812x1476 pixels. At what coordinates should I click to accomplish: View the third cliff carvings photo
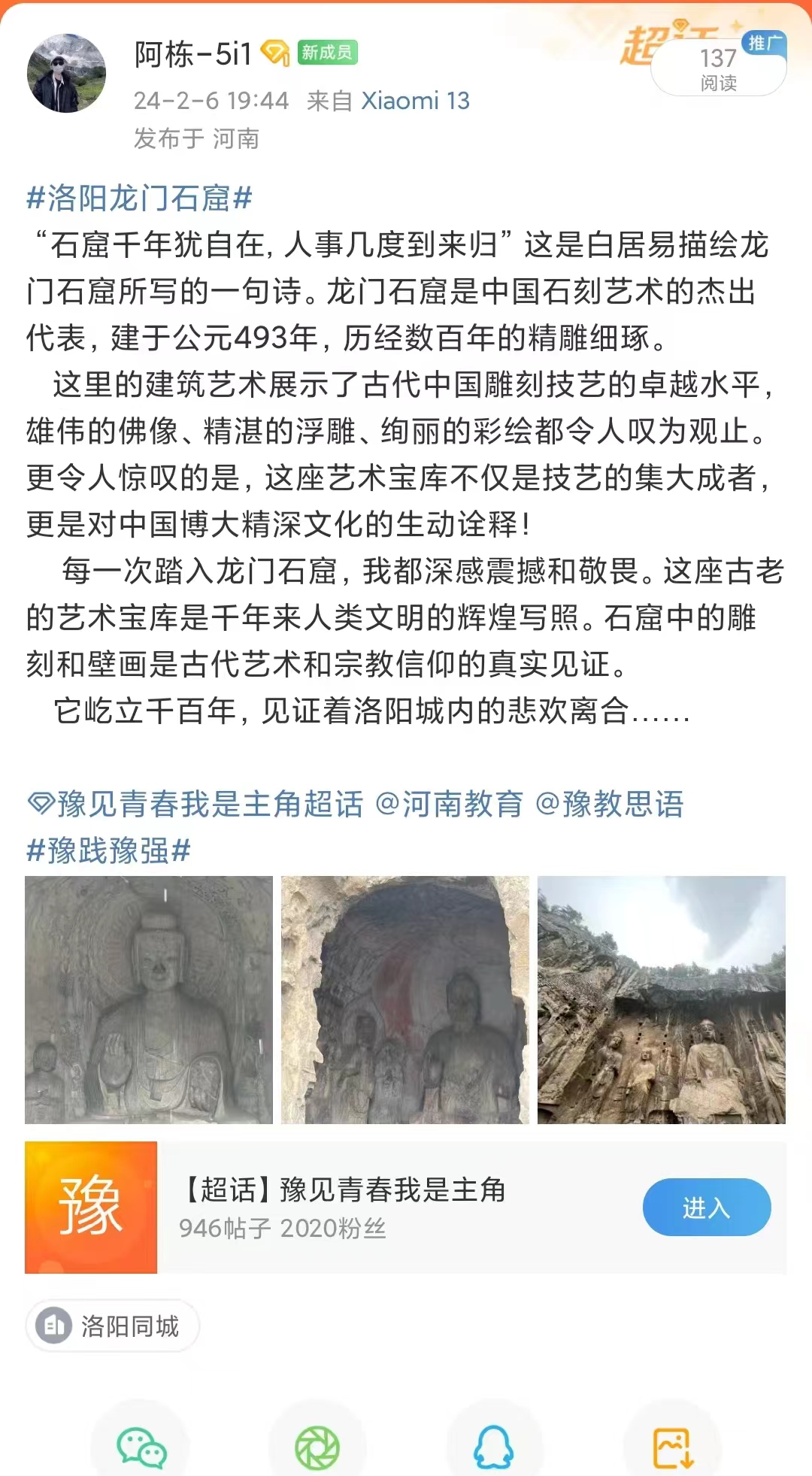[661, 999]
